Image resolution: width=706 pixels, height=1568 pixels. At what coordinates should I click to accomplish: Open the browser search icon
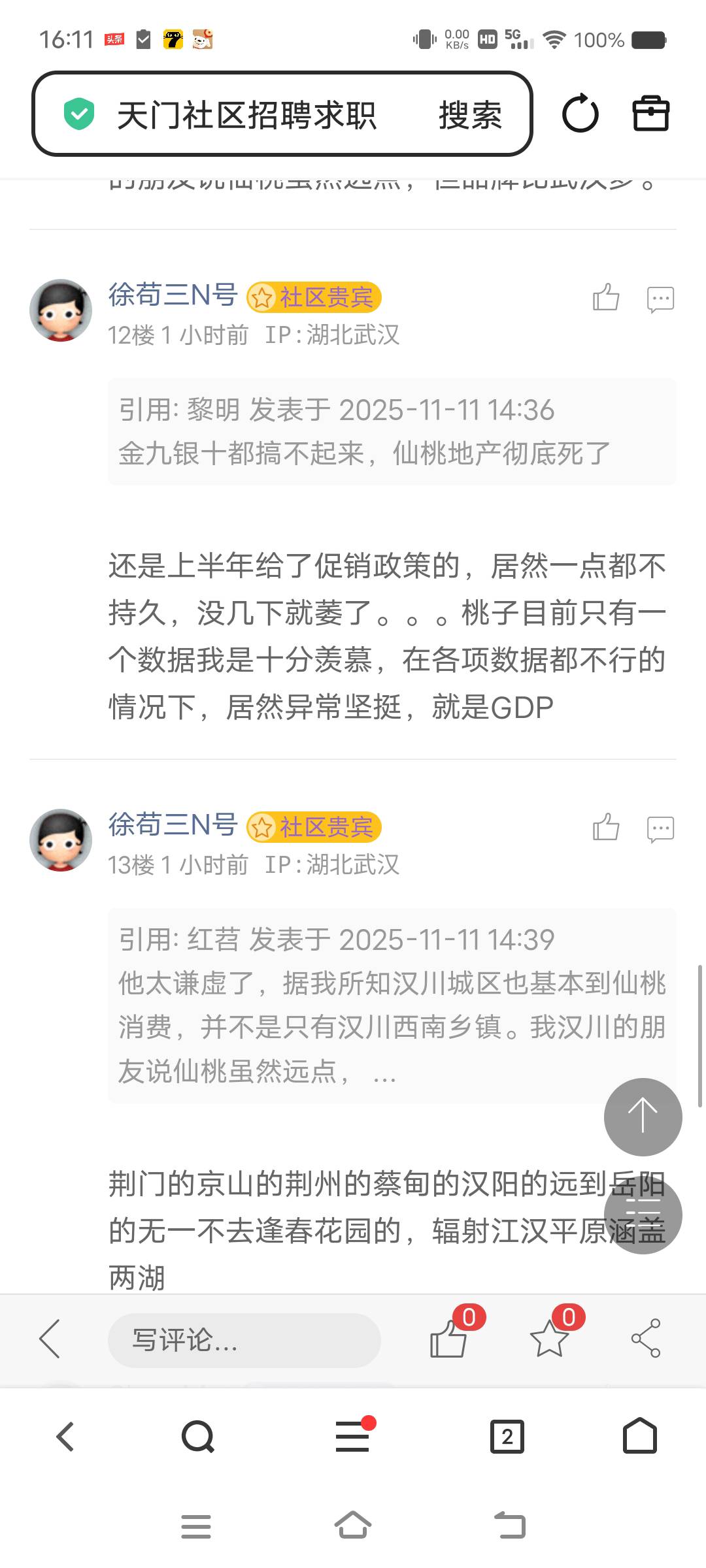(197, 1437)
